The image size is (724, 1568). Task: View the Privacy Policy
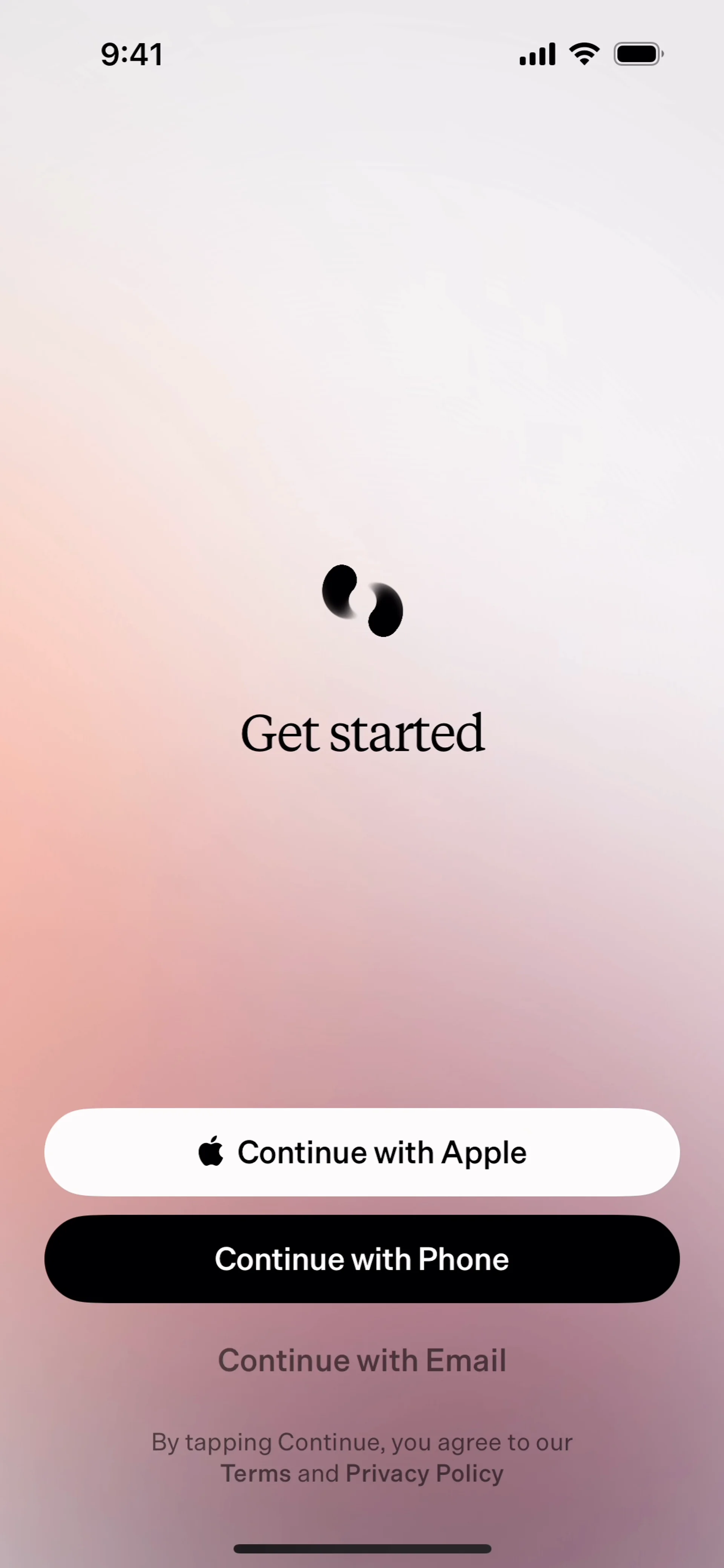click(425, 1474)
